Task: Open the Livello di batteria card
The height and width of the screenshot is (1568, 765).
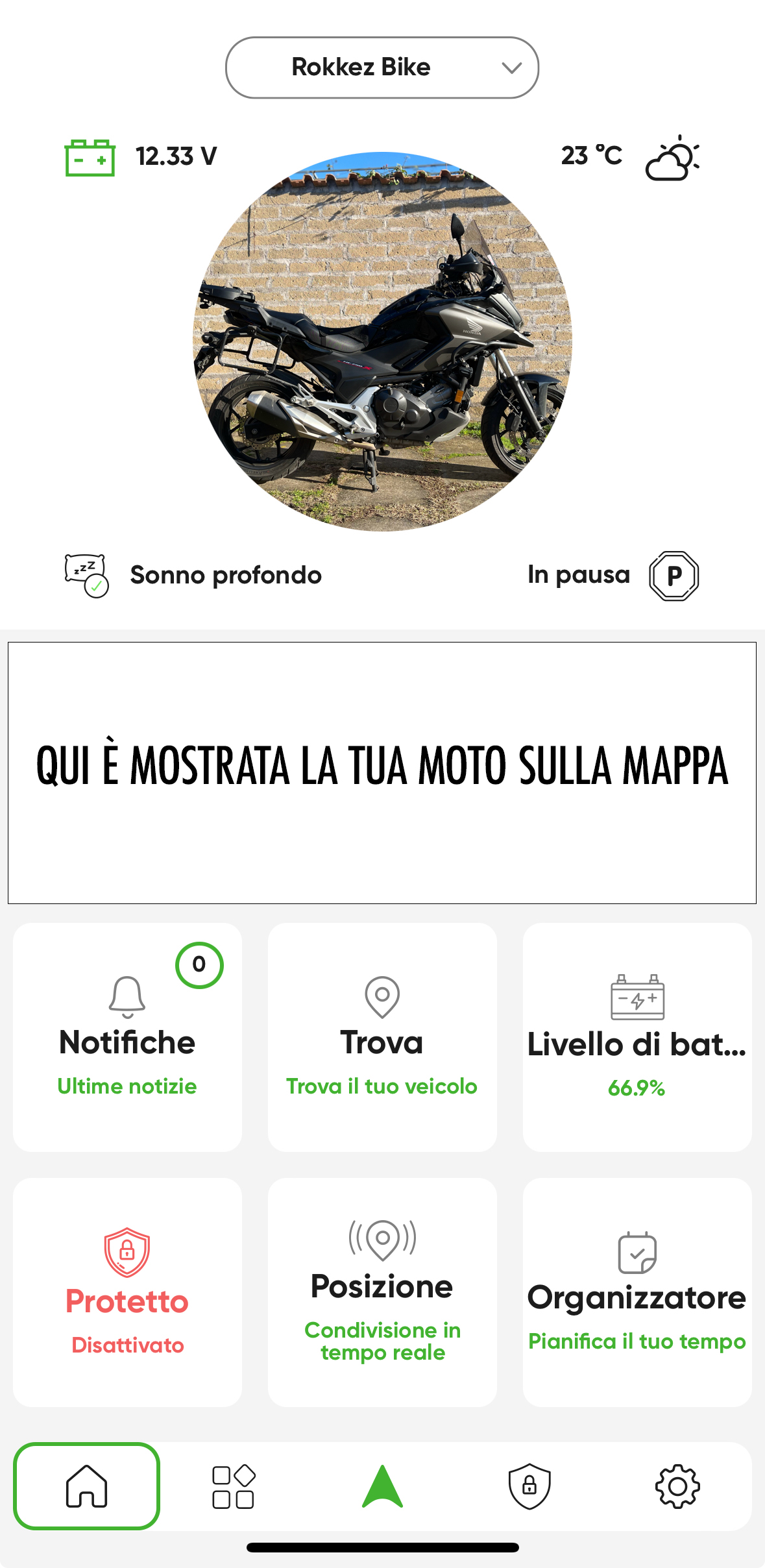Action: point(637,1037)
